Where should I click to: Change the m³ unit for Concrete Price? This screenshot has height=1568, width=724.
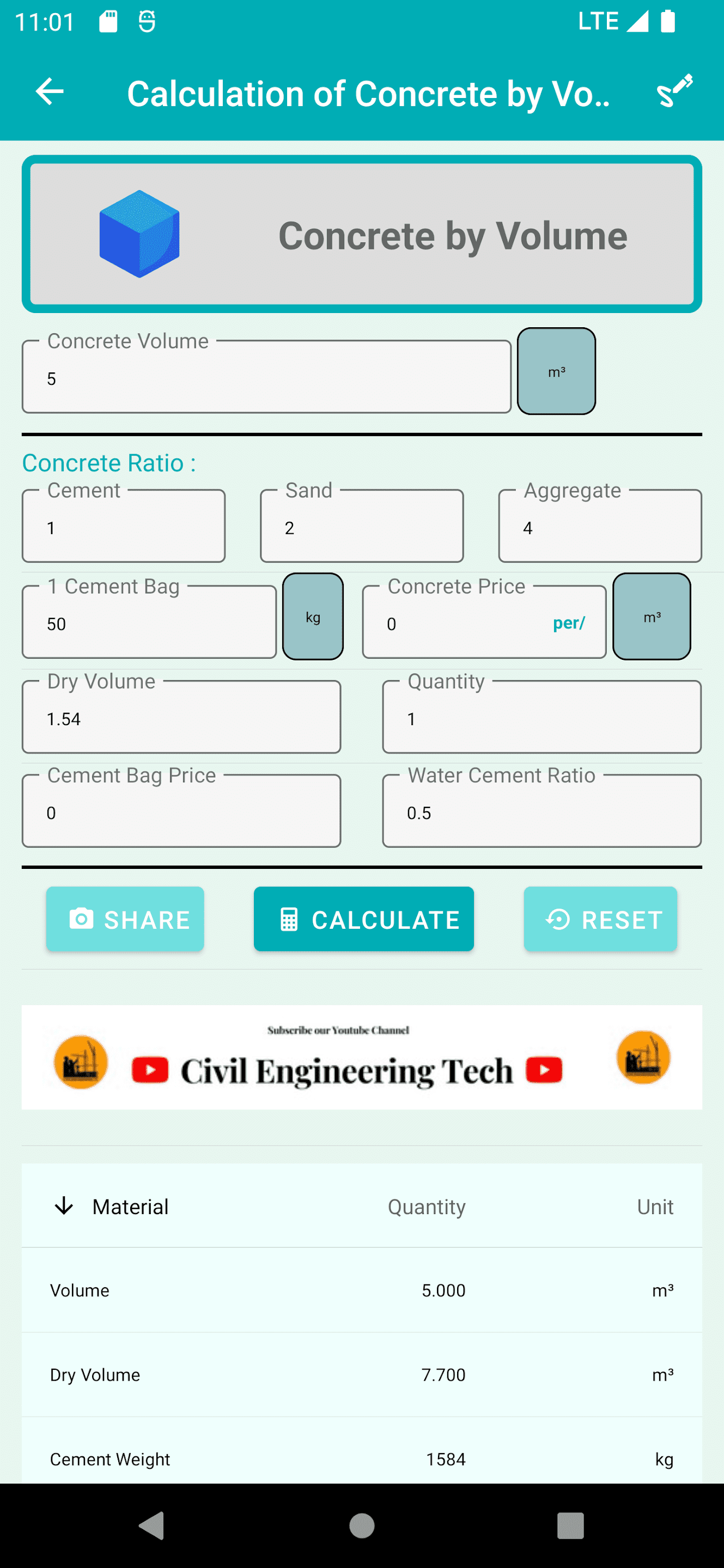(x=651, y=617)
